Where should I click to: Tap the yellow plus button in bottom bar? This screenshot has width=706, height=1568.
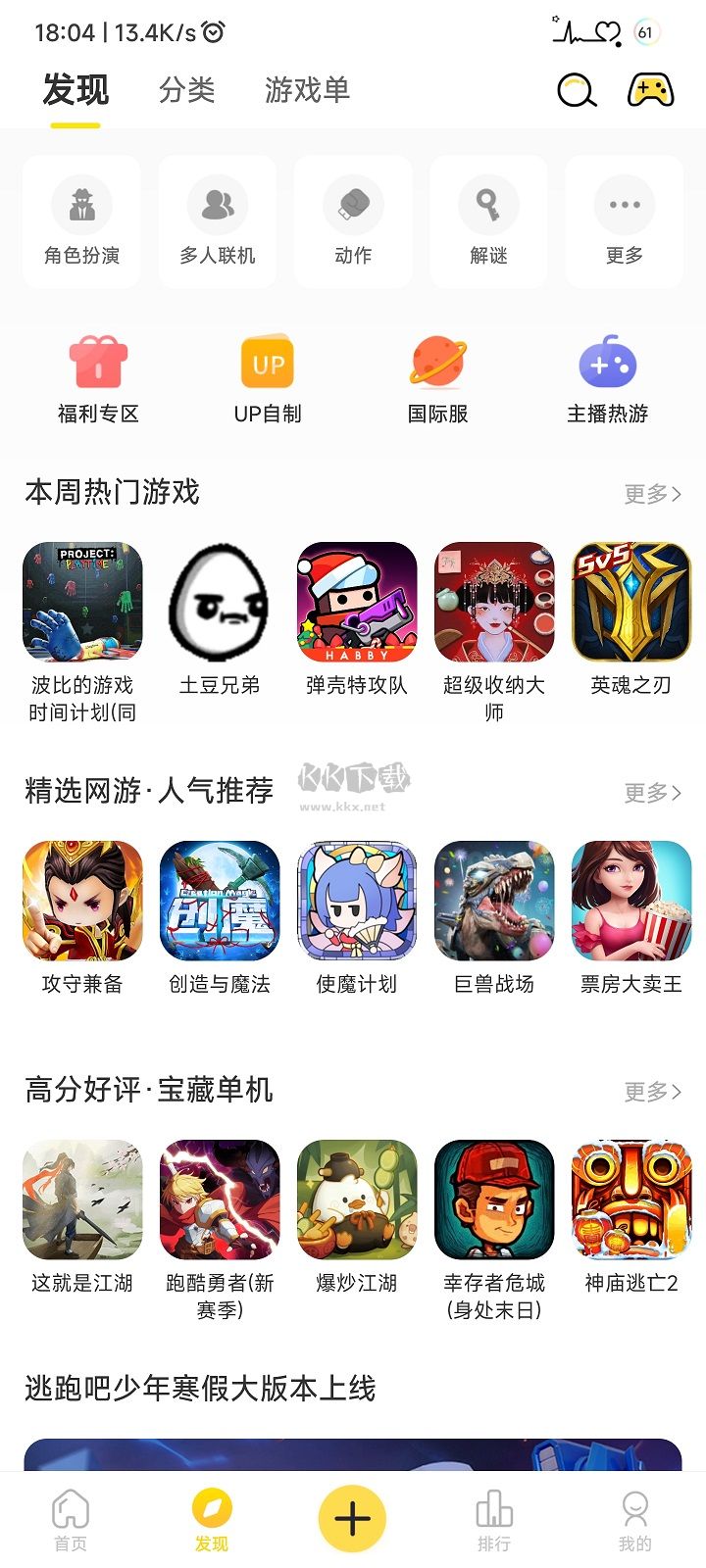[x=353, y=1518]
